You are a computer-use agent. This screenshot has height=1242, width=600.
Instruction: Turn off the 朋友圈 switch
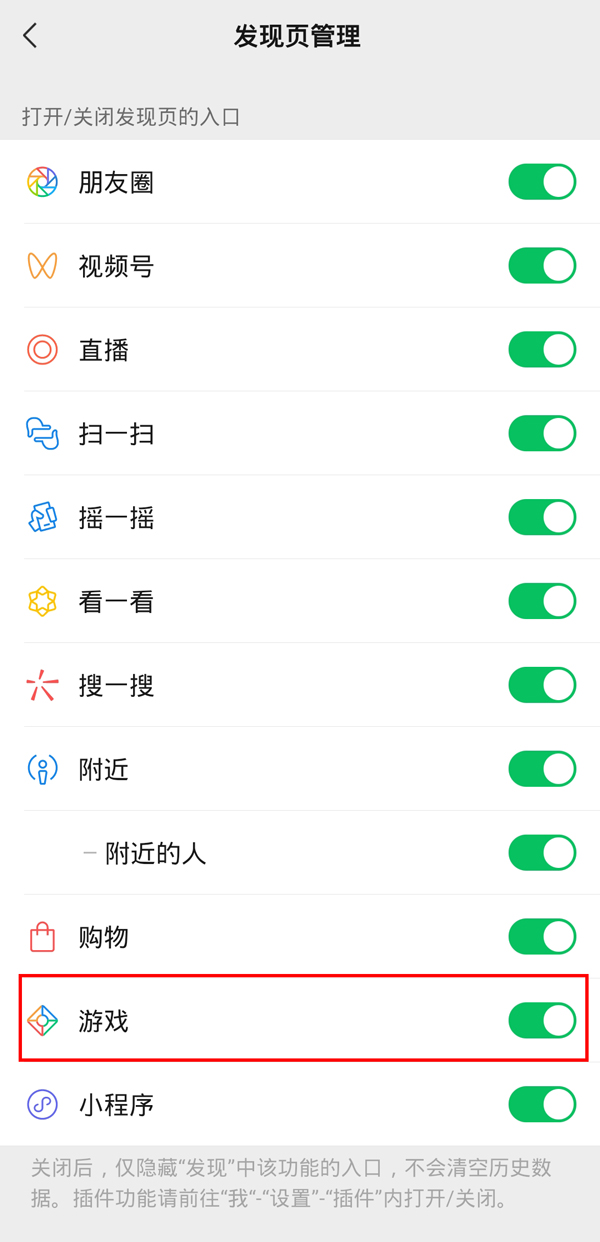pos(542,182)
